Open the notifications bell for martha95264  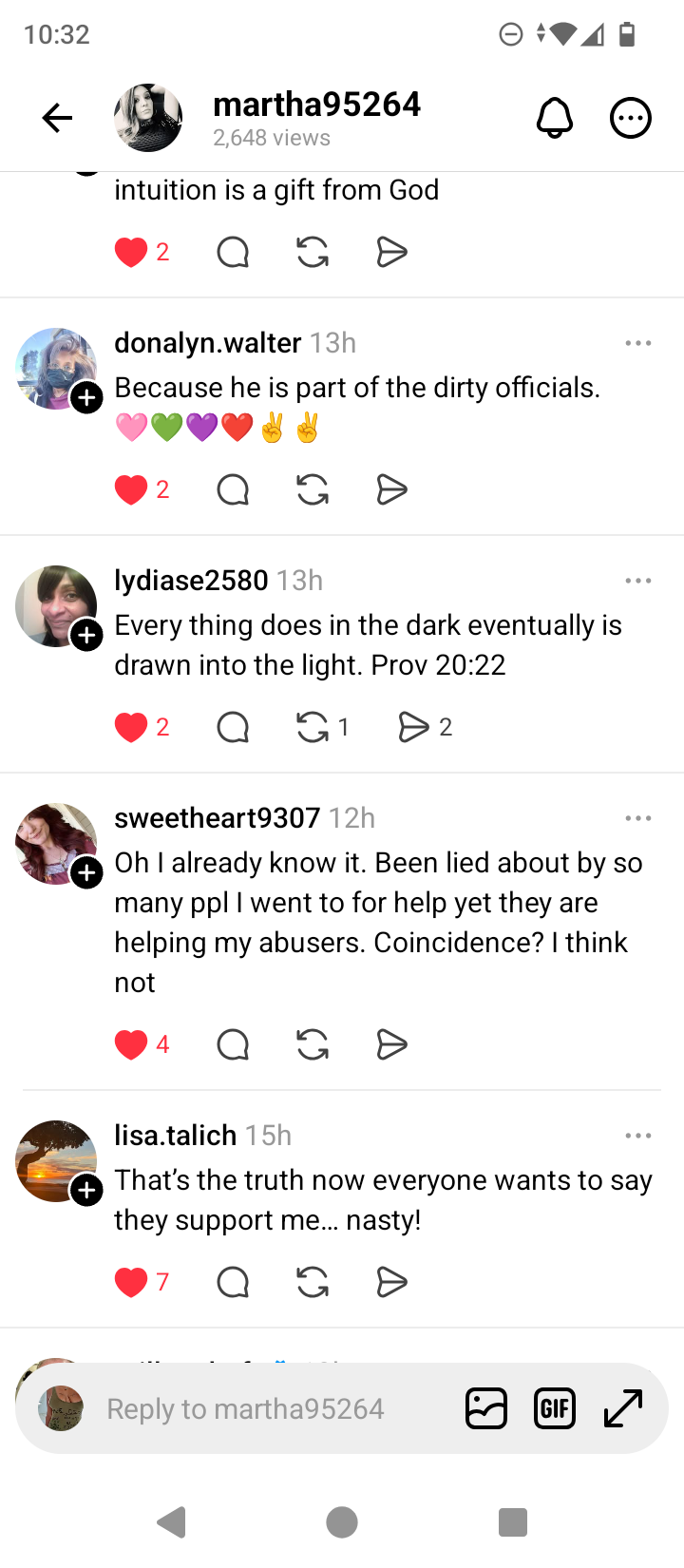(555, 118)
